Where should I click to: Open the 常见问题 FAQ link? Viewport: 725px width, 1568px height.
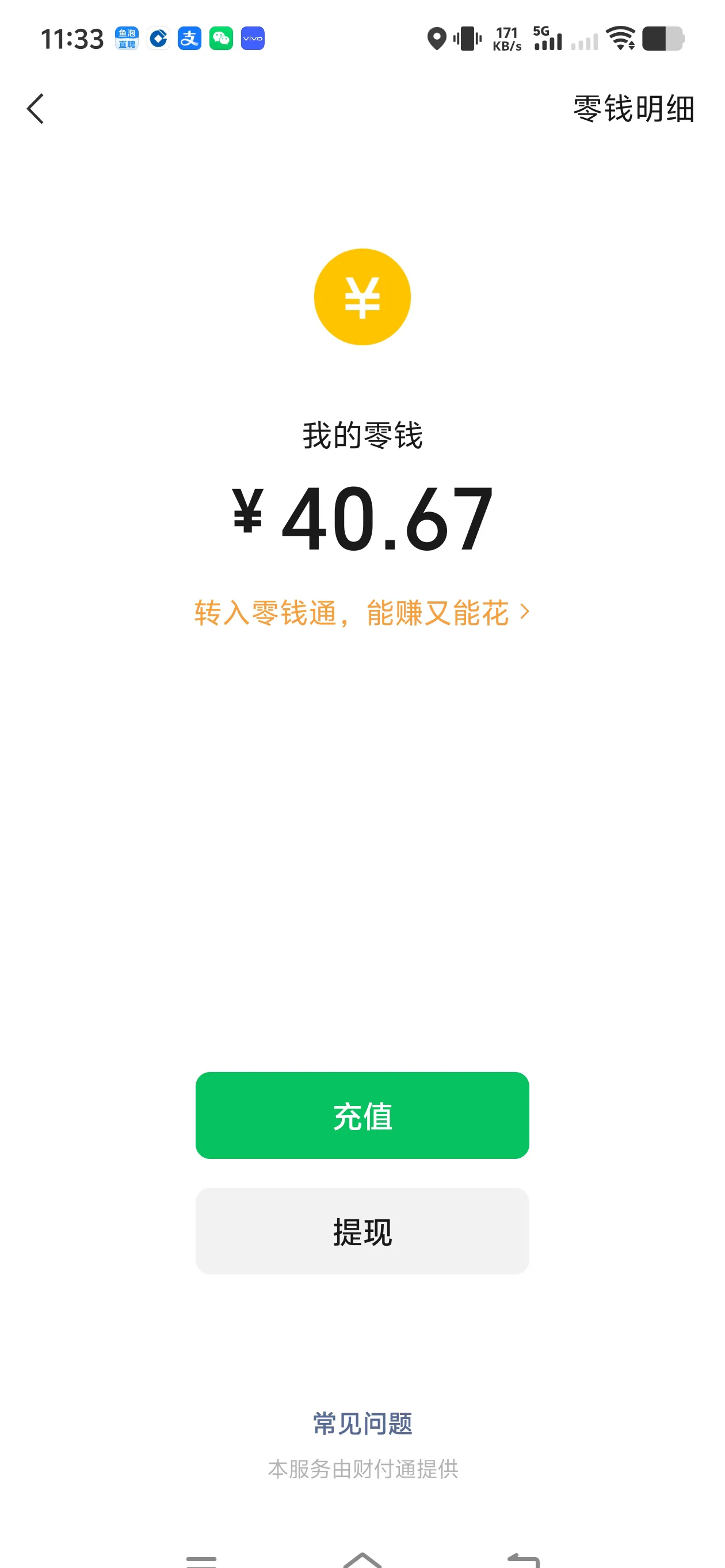click(x=362, y=1423)
